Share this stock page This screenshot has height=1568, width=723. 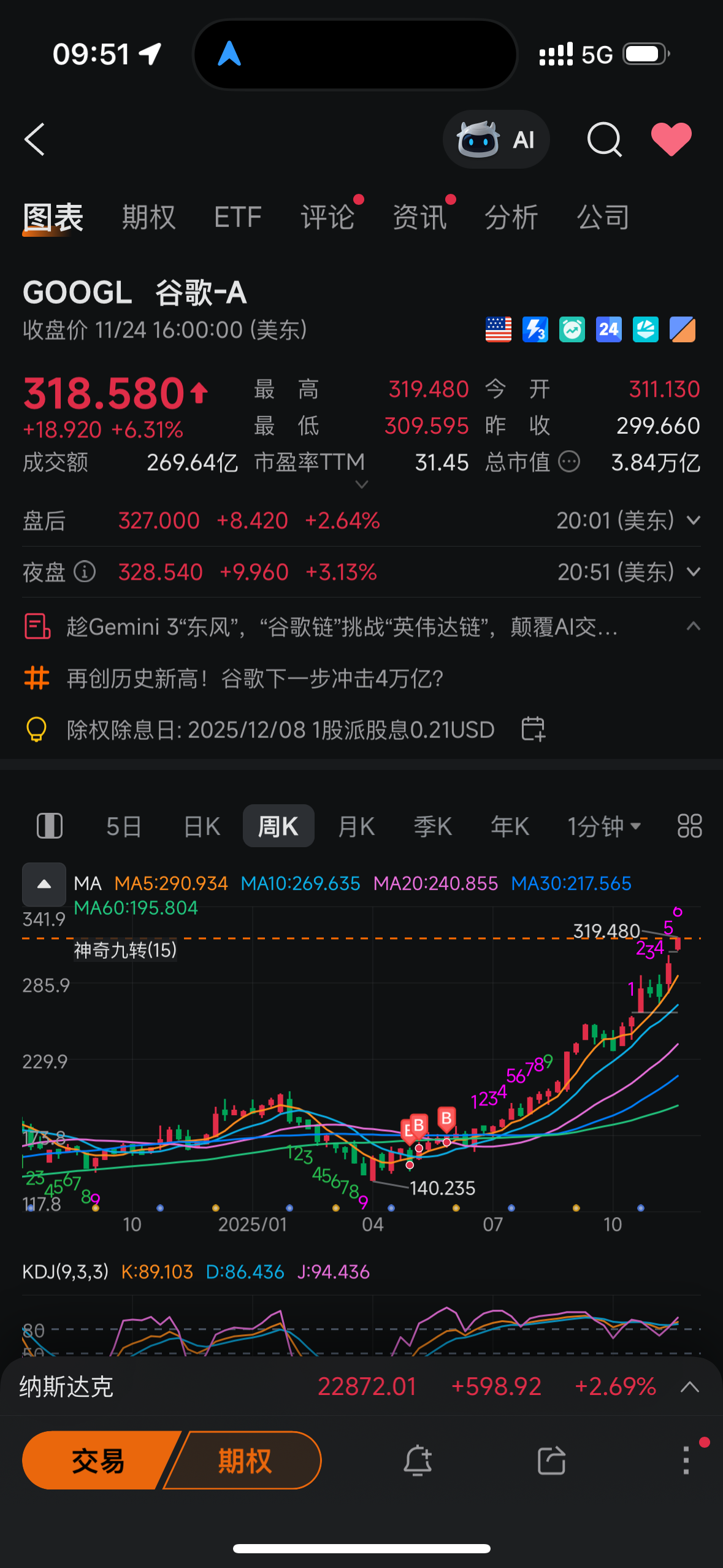click(x=551, y=1460)
